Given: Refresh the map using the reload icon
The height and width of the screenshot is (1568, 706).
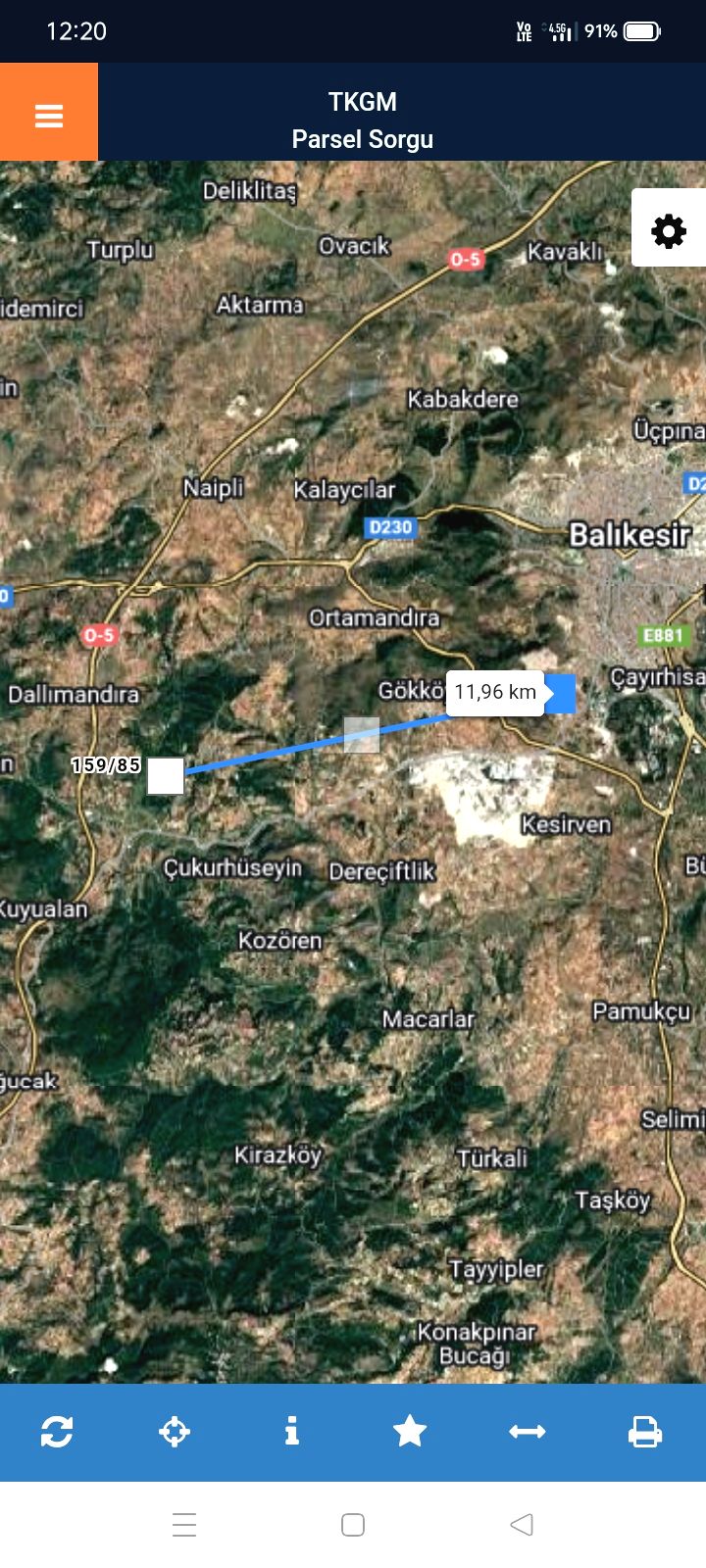Looking at the screenshot, I should pos(57,1432).
